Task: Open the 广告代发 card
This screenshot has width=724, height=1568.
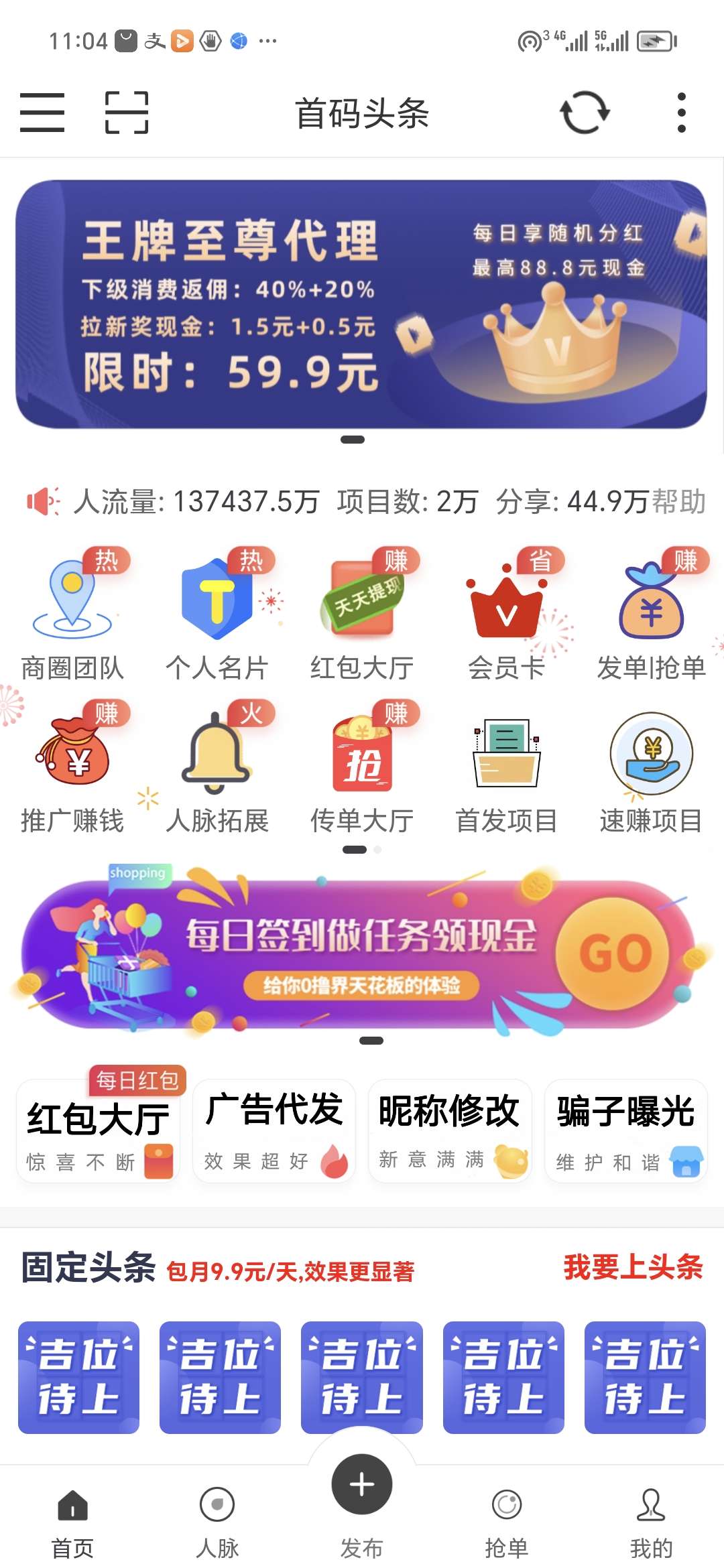Action: click(x=274, y=1131)
